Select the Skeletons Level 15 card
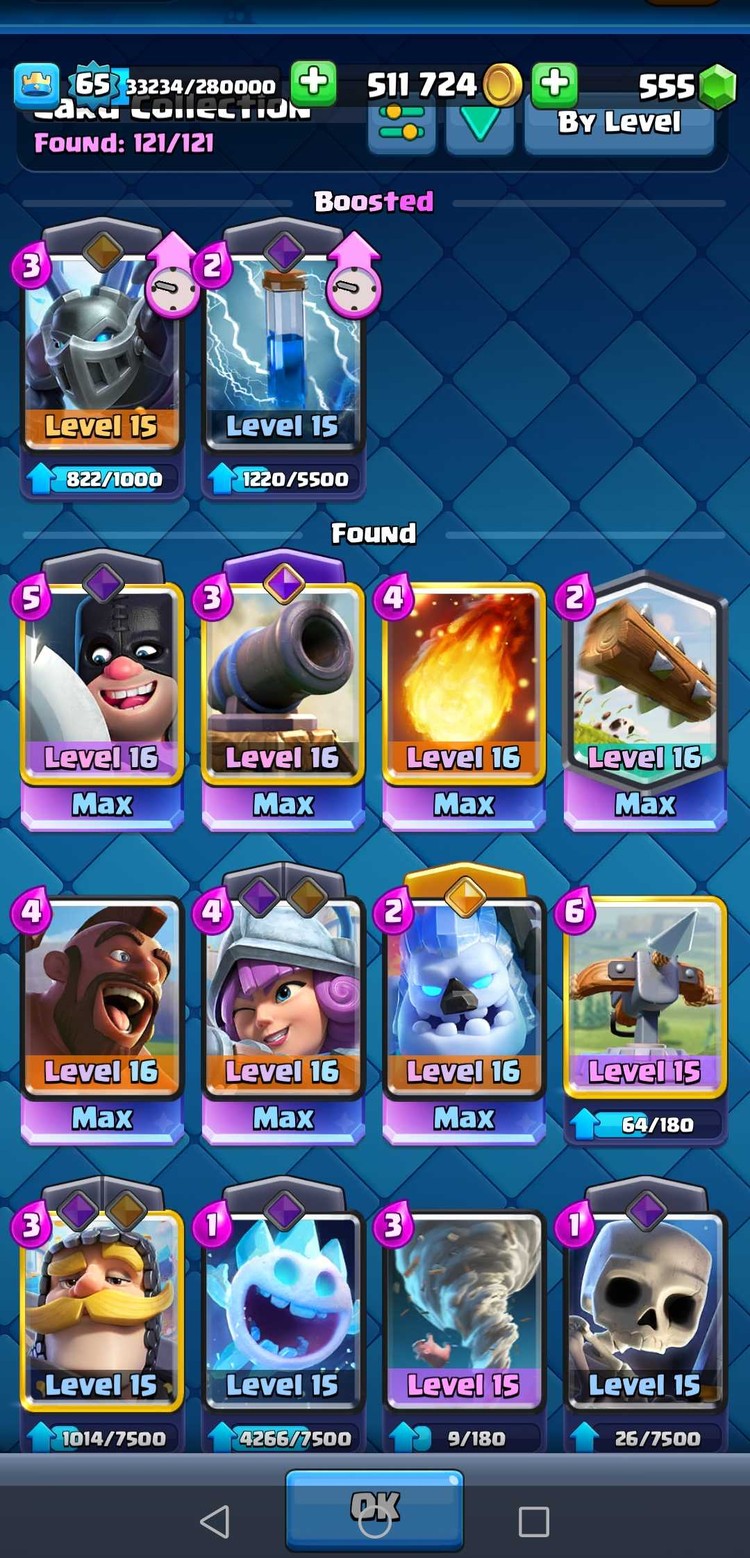 (x=645, y=1315)
